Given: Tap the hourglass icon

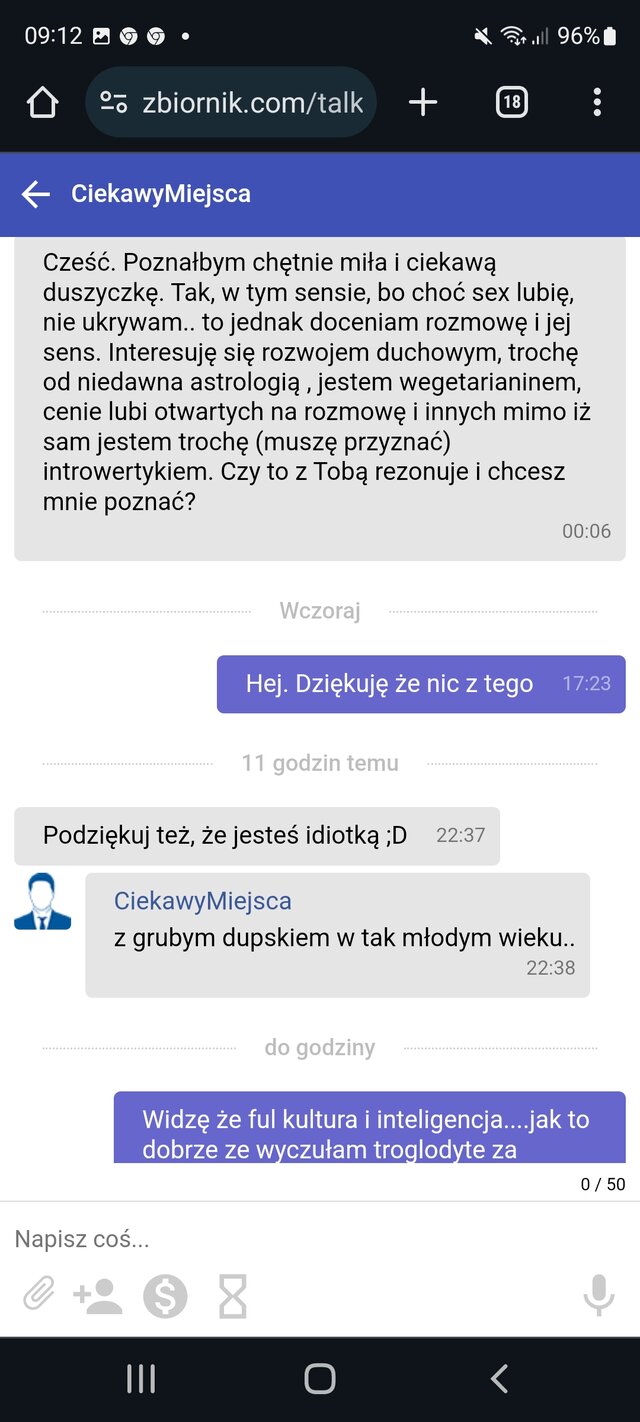Looking at the screenshot, I should click(x=232, y=1297).
